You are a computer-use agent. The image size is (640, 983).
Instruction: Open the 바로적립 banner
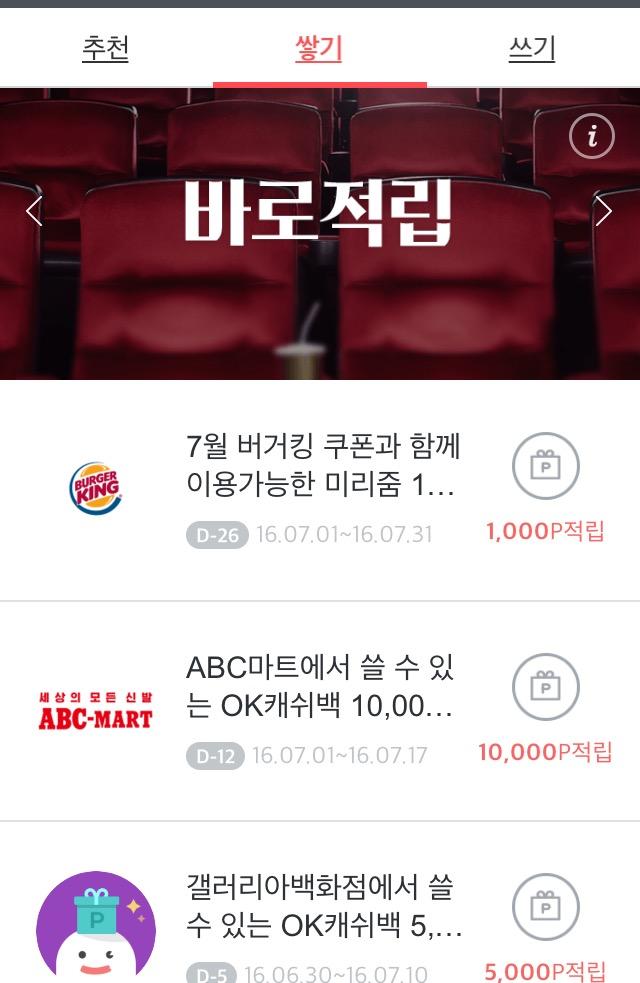pyautogui.click(x=319, y=213)
